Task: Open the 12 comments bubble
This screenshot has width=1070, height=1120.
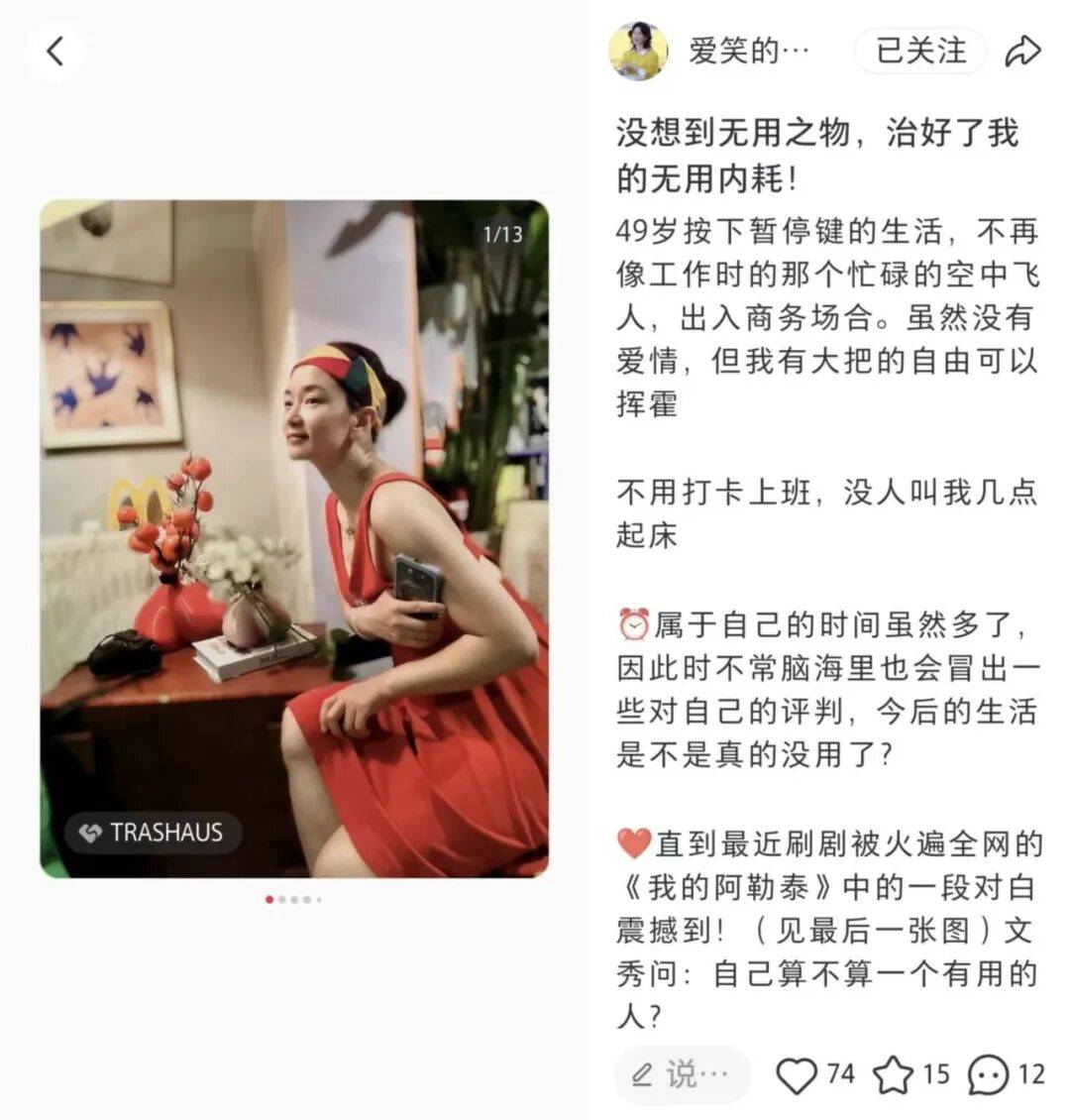Action: (x=988, y=1074)
